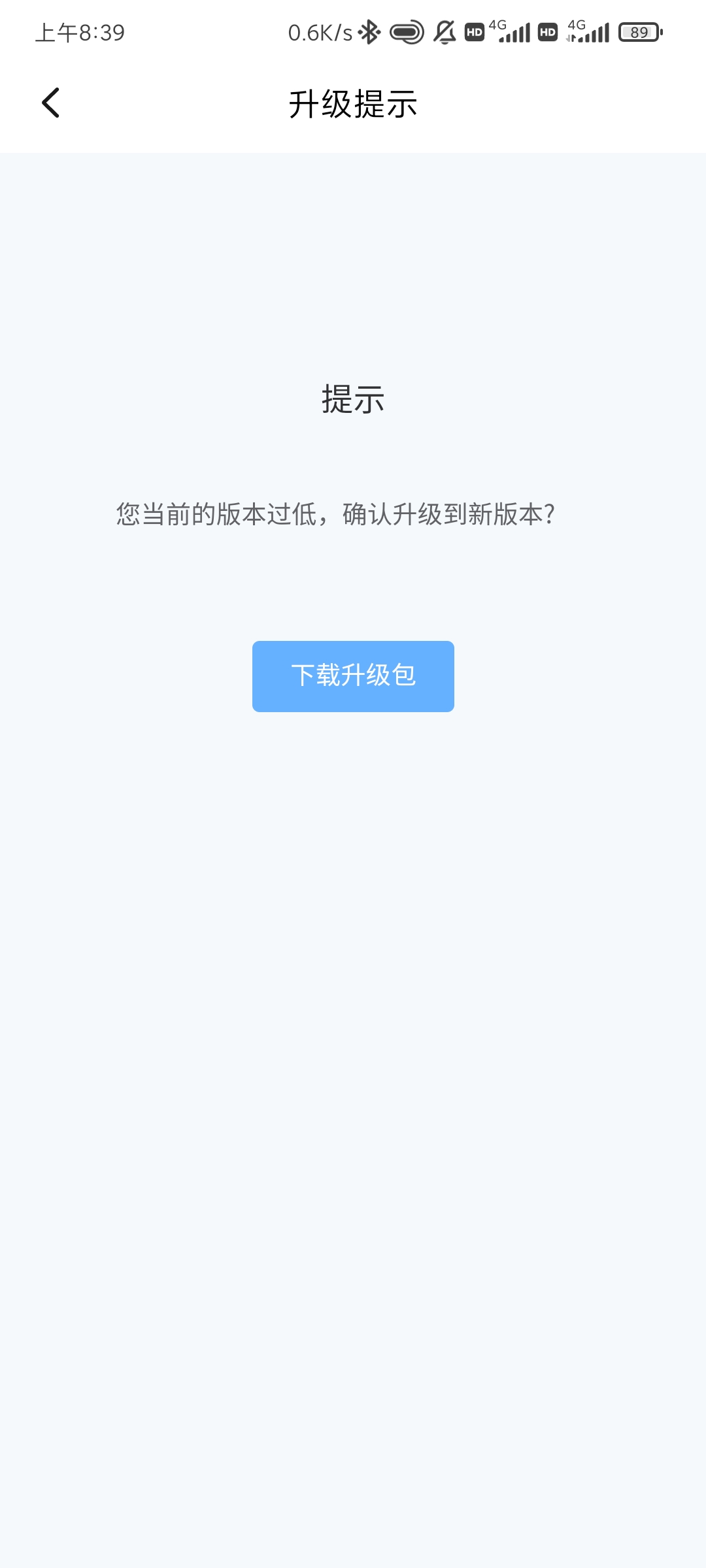Tap the 下载升级包 button
Viewport: 706px width, 1568px height.
tap(353, 676)
